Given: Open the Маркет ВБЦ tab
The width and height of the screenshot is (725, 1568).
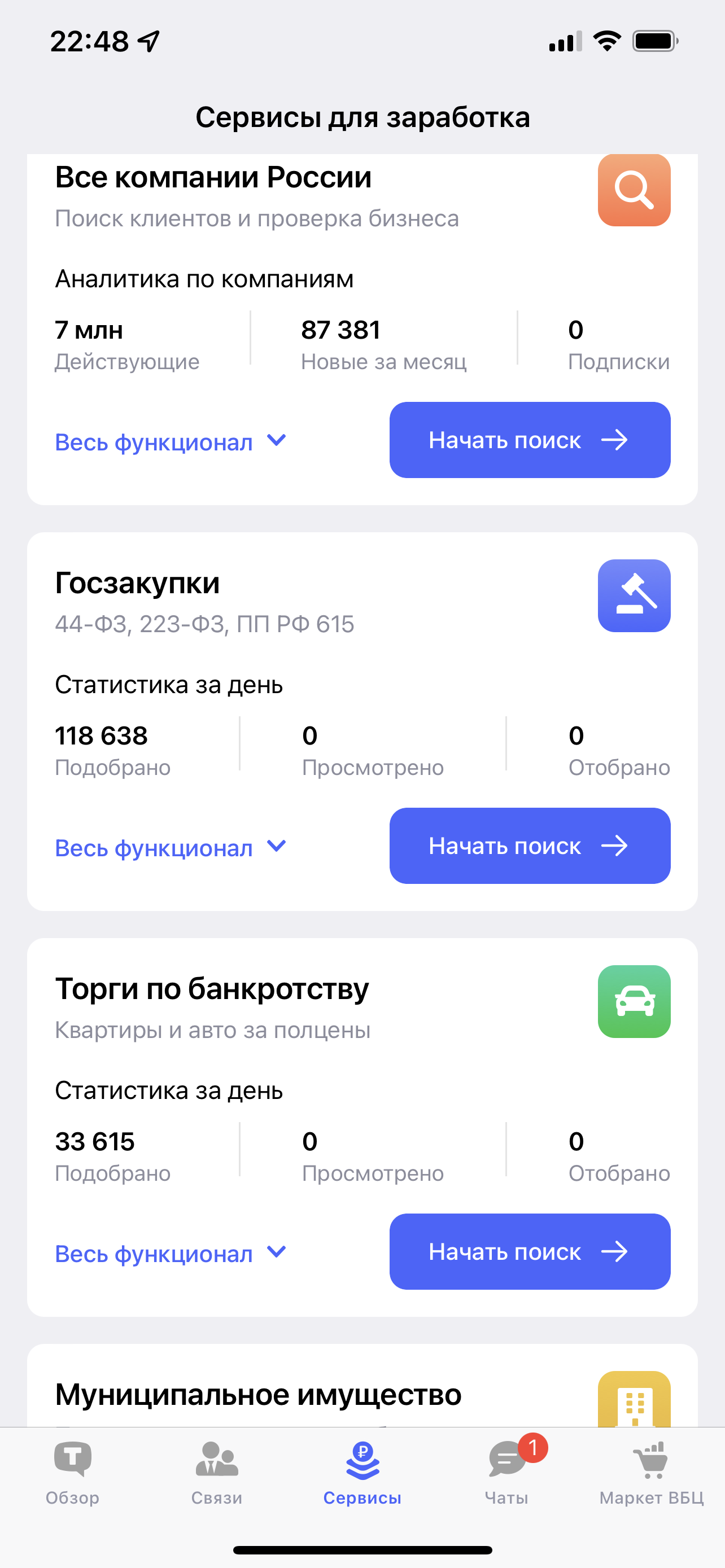Looking at the screenshot, I should tap(652, 1473).
